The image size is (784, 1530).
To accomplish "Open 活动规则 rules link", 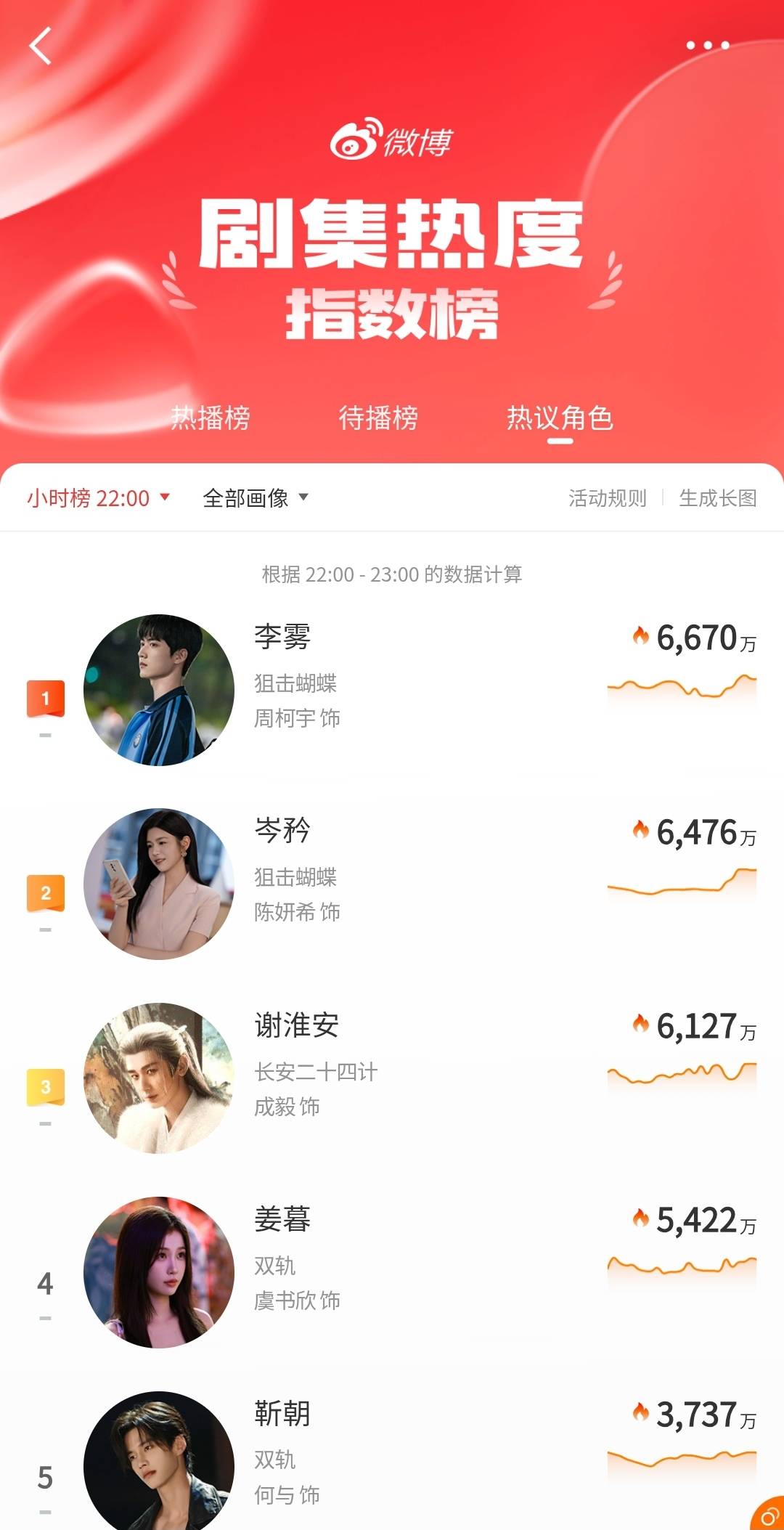I will (607, 498).
